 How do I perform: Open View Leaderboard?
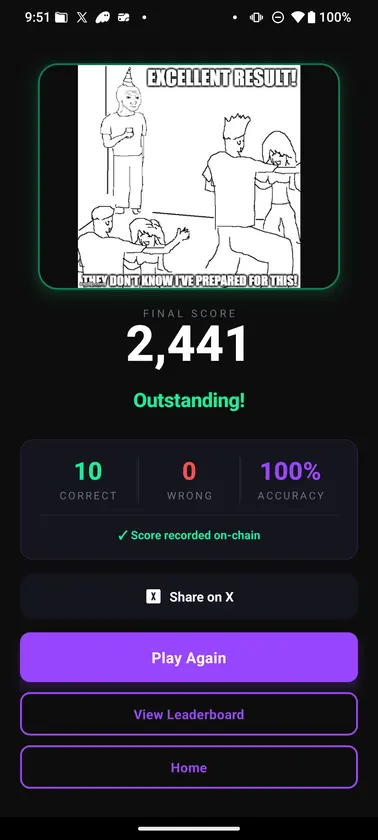(x=189, y=714)
